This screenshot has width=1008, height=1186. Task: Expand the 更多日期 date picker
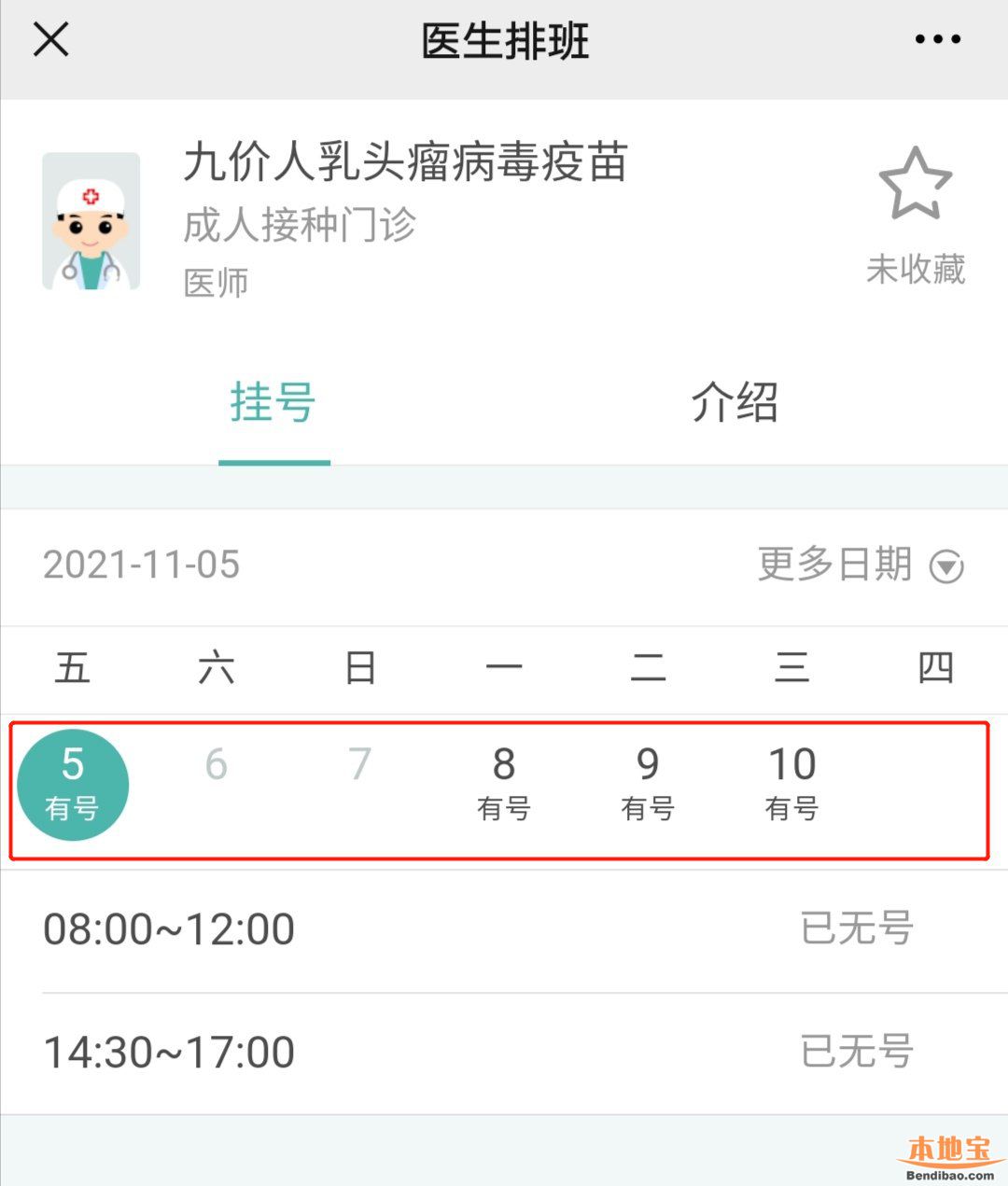tap(860, 565)
